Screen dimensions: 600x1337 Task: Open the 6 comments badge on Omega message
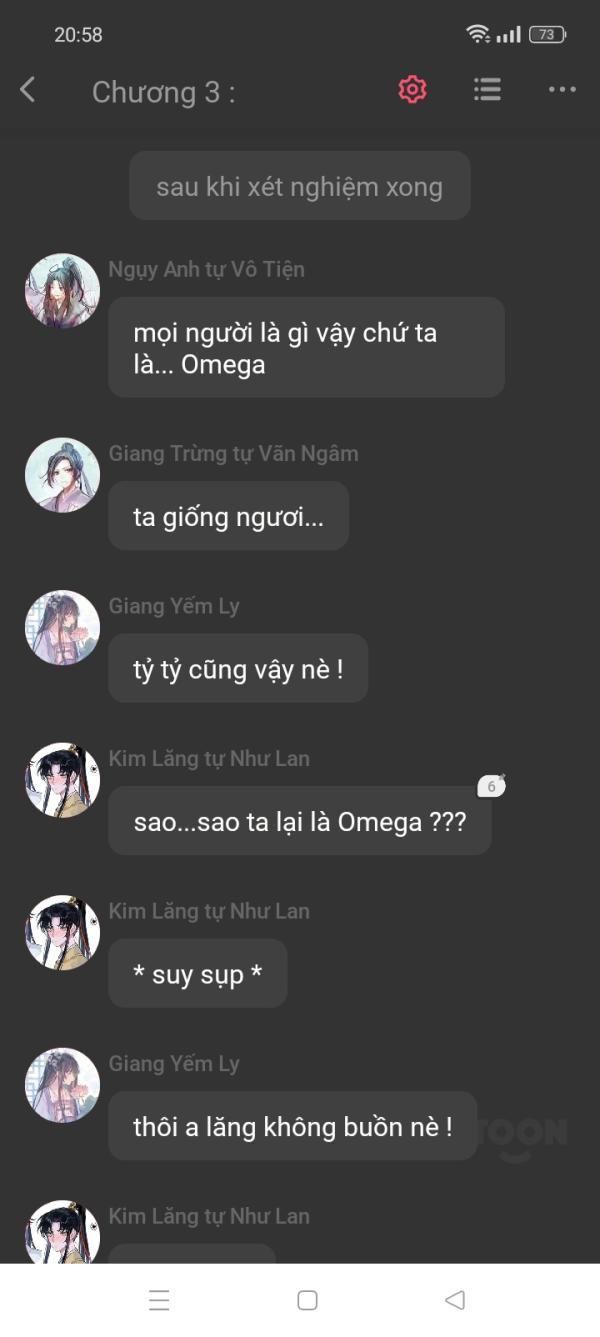[491, 786]
